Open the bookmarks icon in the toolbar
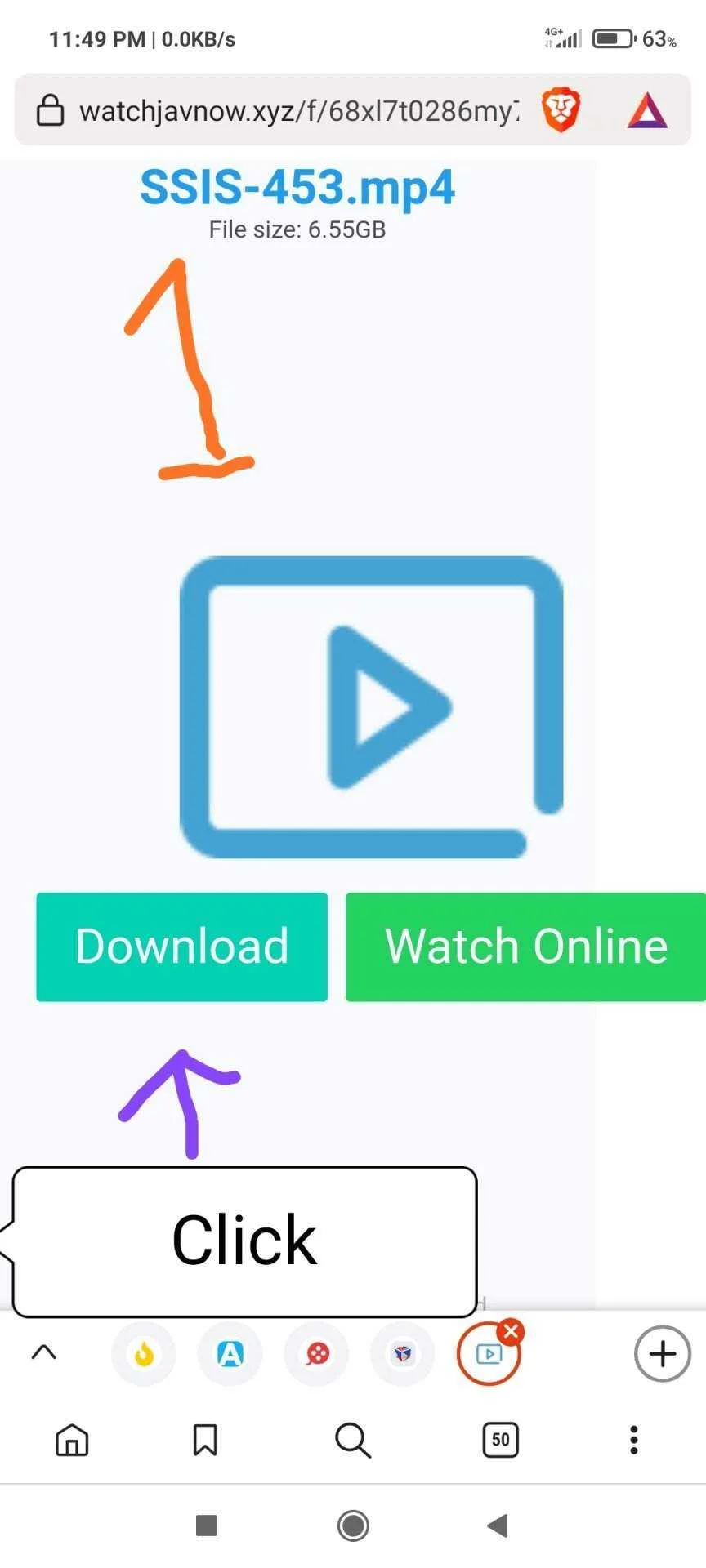 point(205,1440)
